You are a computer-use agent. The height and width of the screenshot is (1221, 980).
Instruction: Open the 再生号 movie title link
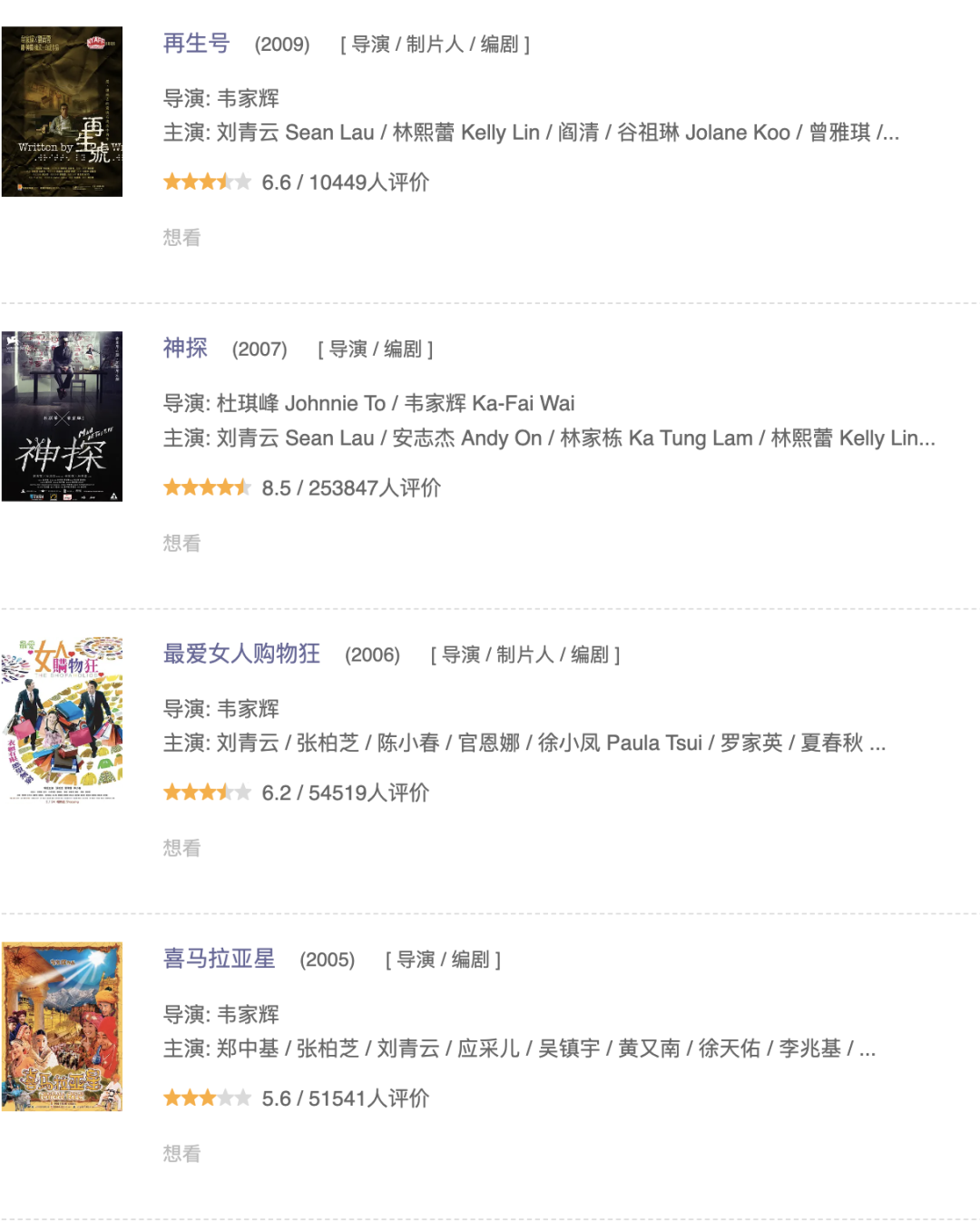[196, 44]
